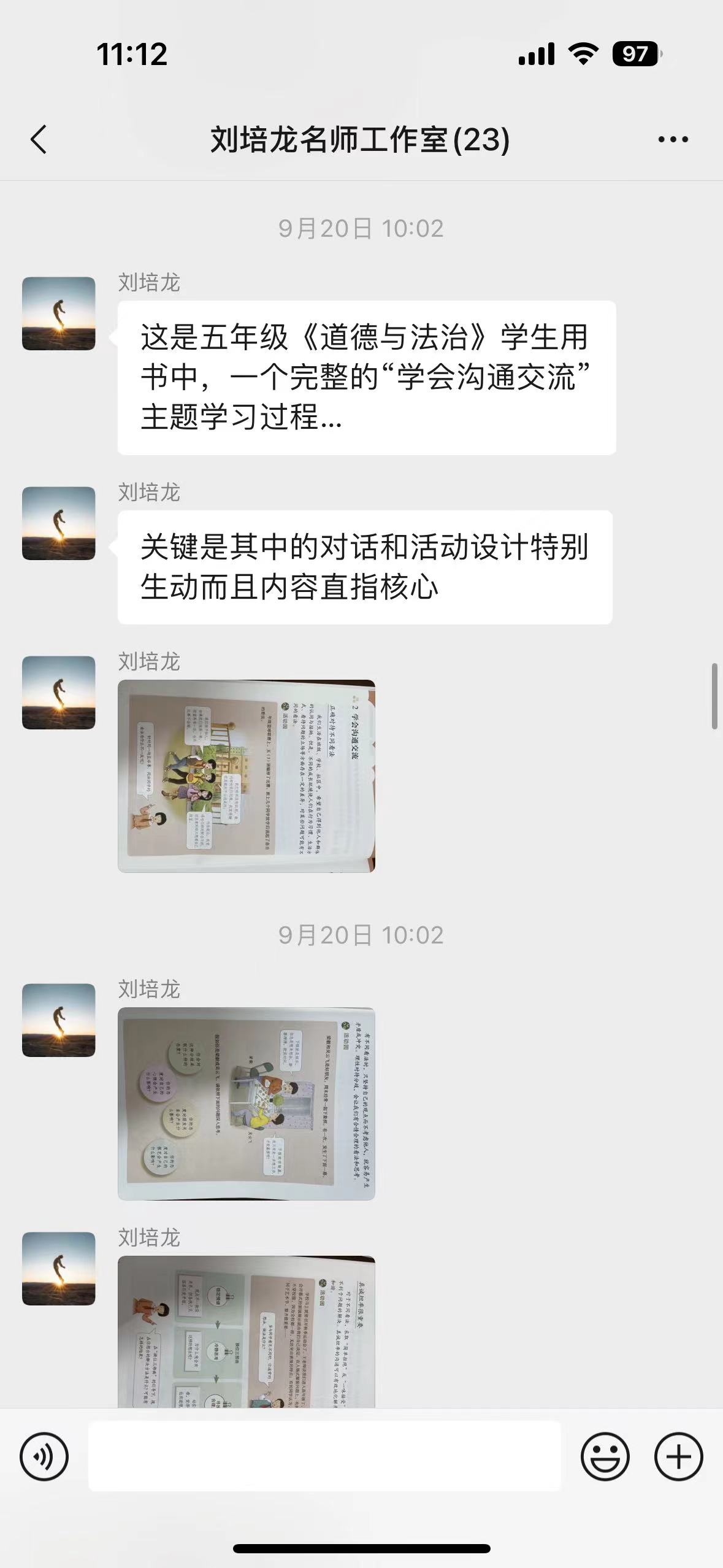Viewport: 723px width, 1568px height.
Task: Open the textbook photo titled 学会沟通交流
Action: (x=246, y=775)
